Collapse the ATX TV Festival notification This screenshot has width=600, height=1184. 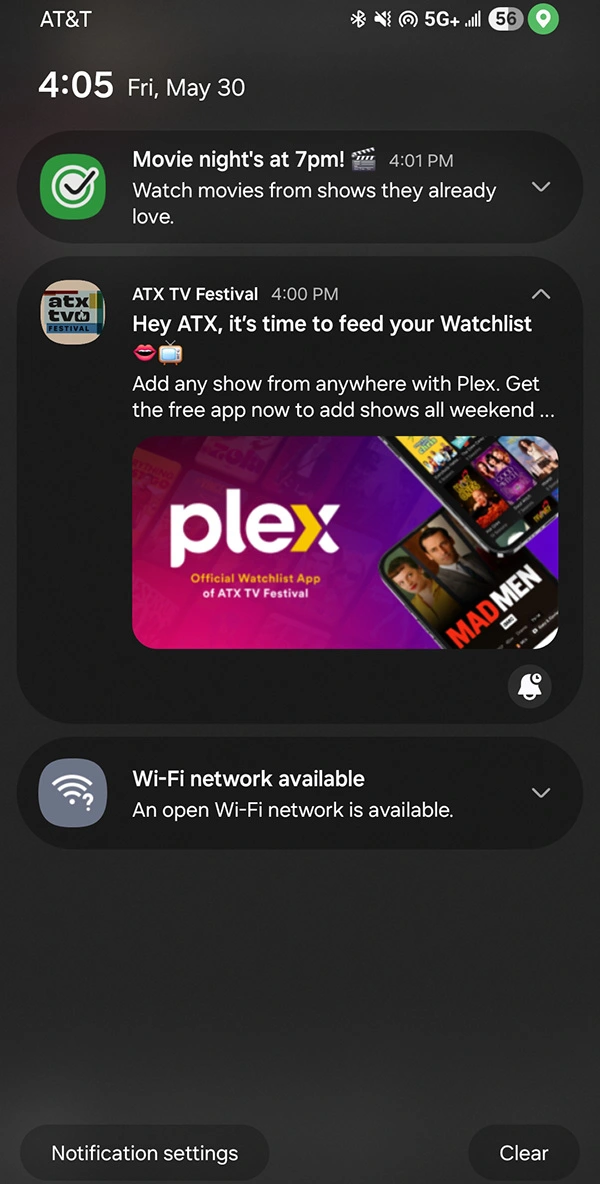click(541, 294)
